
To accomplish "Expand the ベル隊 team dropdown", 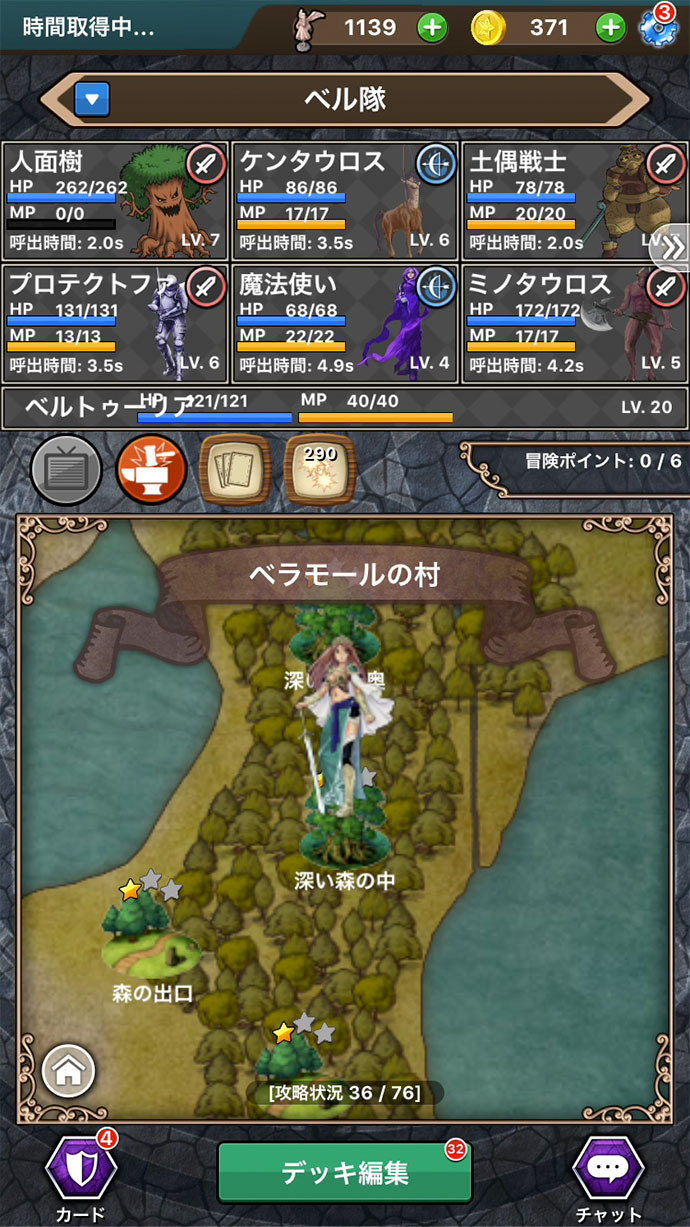I will click(92, 99).
